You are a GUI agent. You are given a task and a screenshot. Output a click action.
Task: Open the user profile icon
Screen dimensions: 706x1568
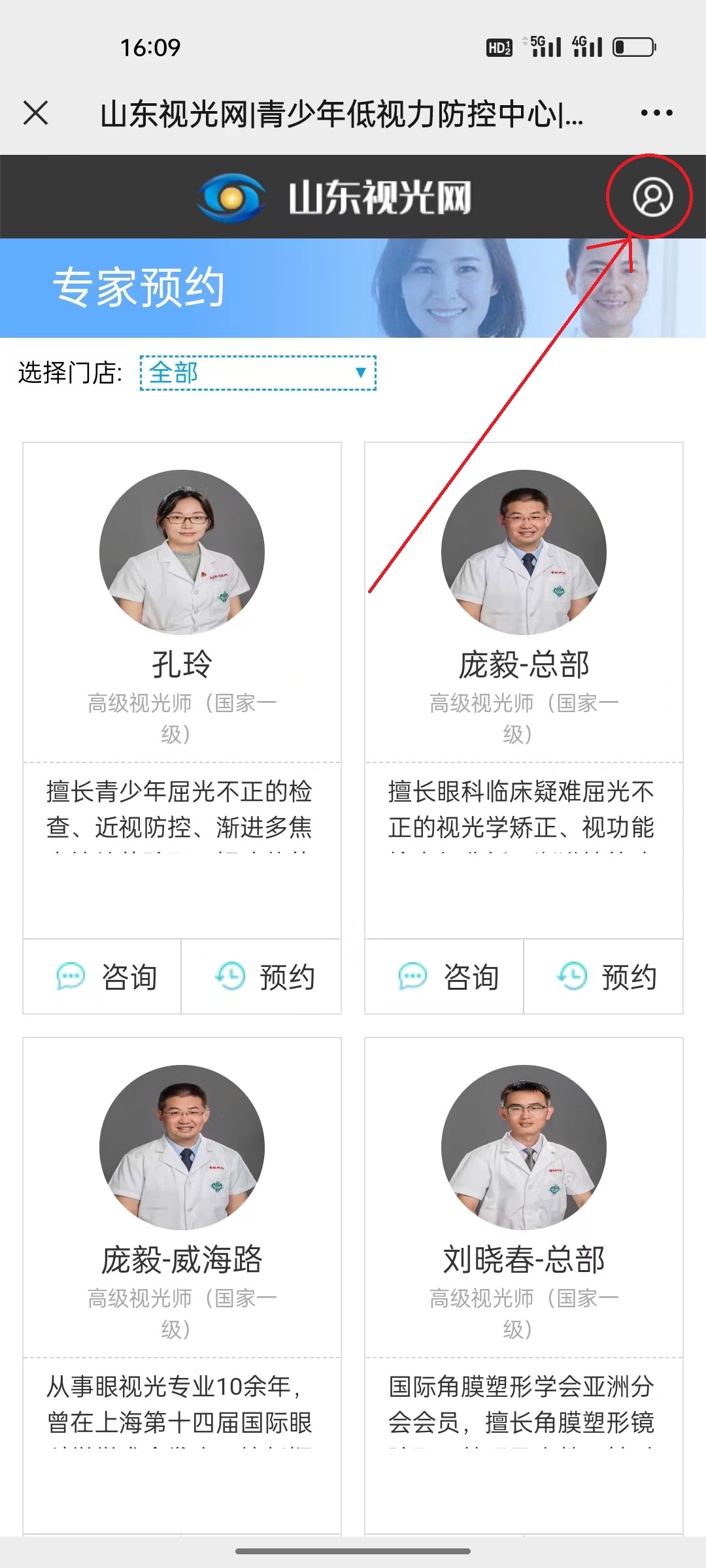(x=652, y=197)
